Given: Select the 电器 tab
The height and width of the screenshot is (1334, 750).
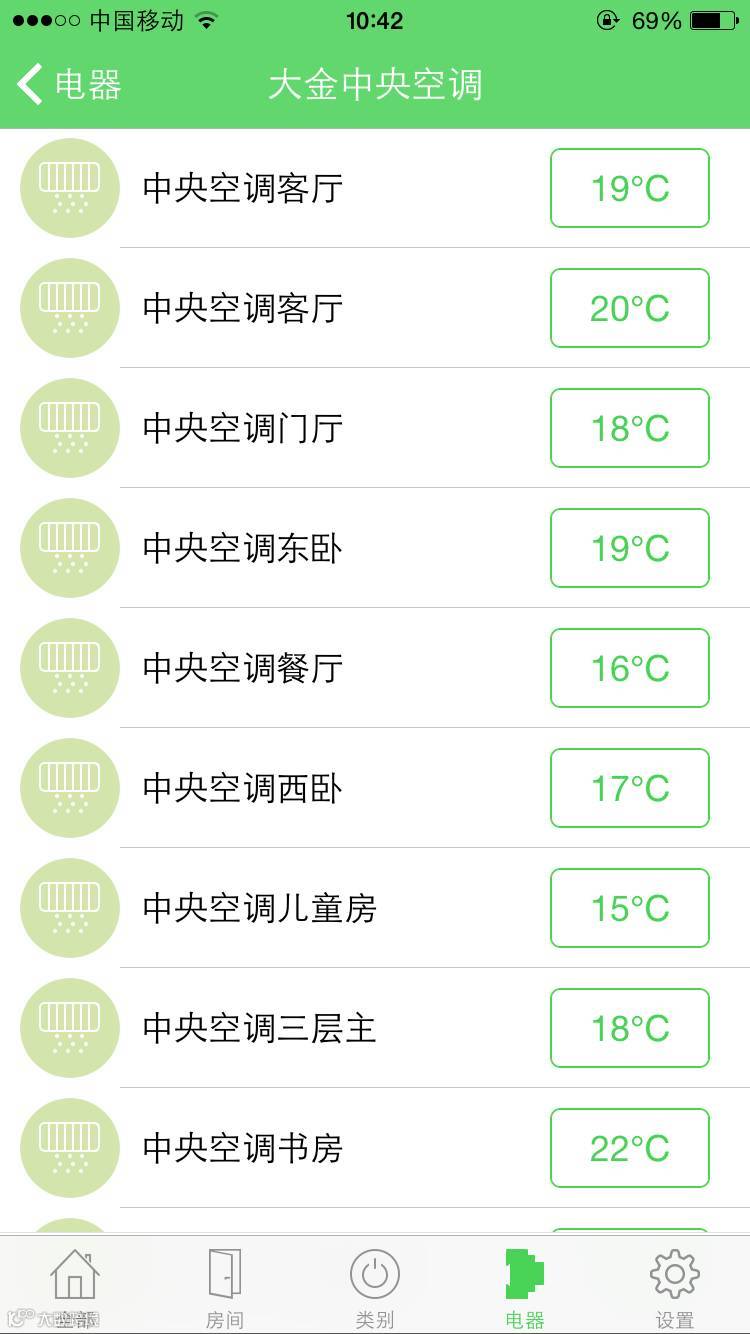Looking at the screenshot, I should (x=525, y=1286).
